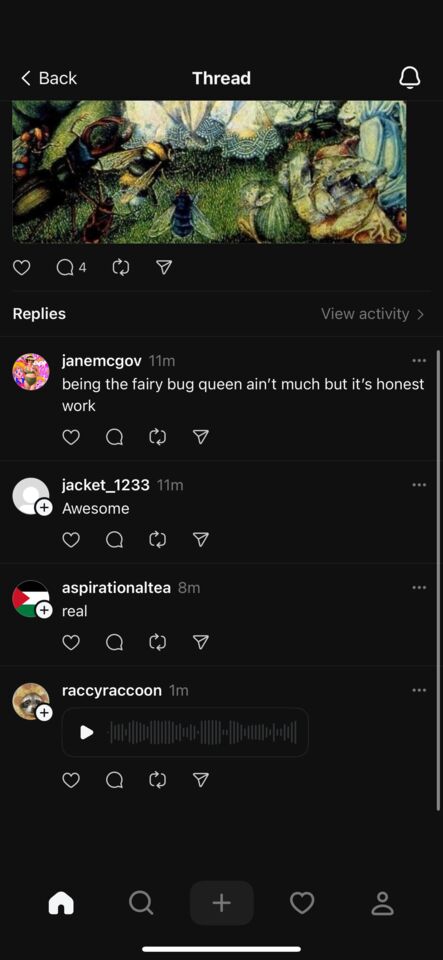Like raccyraccoon's voice reply

tap(71, 780)
